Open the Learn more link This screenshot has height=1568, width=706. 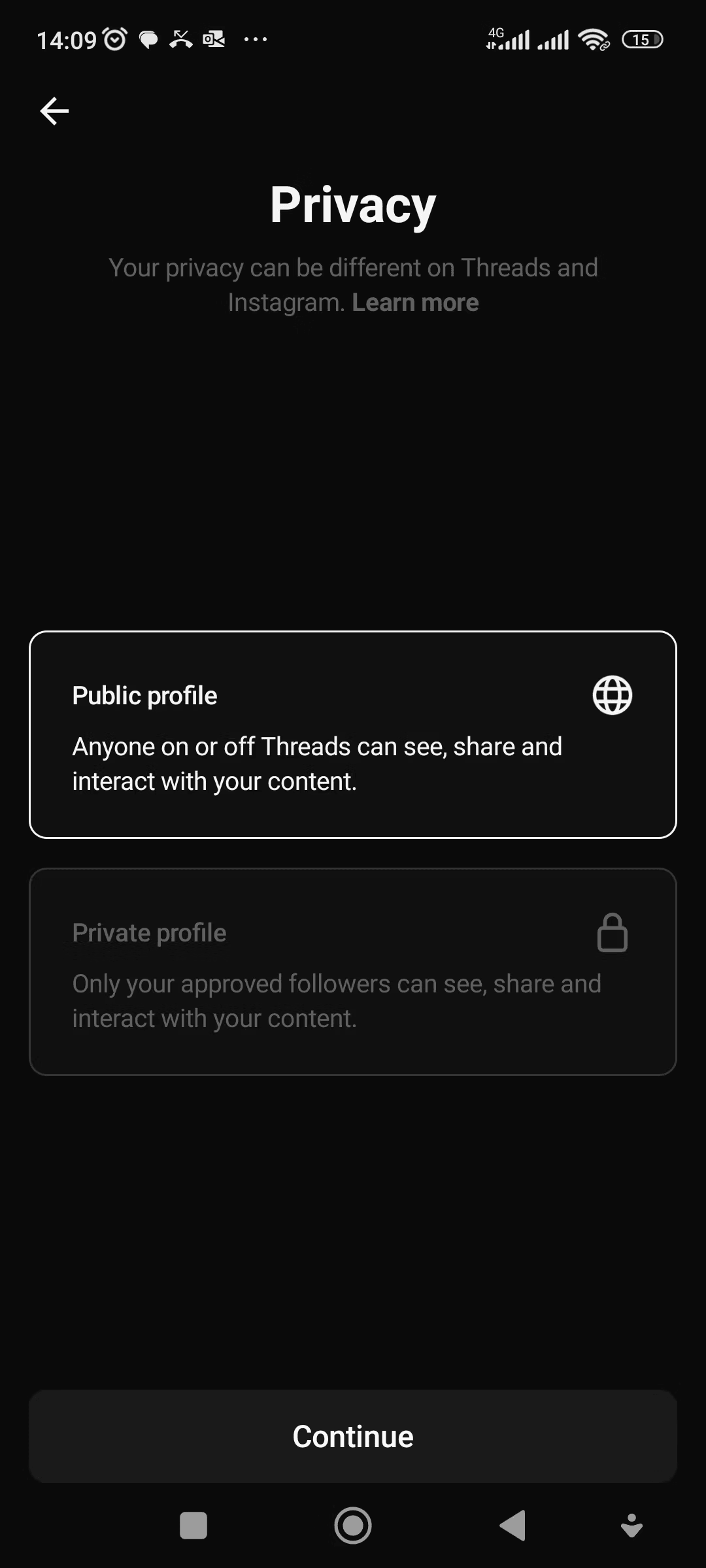415,302
